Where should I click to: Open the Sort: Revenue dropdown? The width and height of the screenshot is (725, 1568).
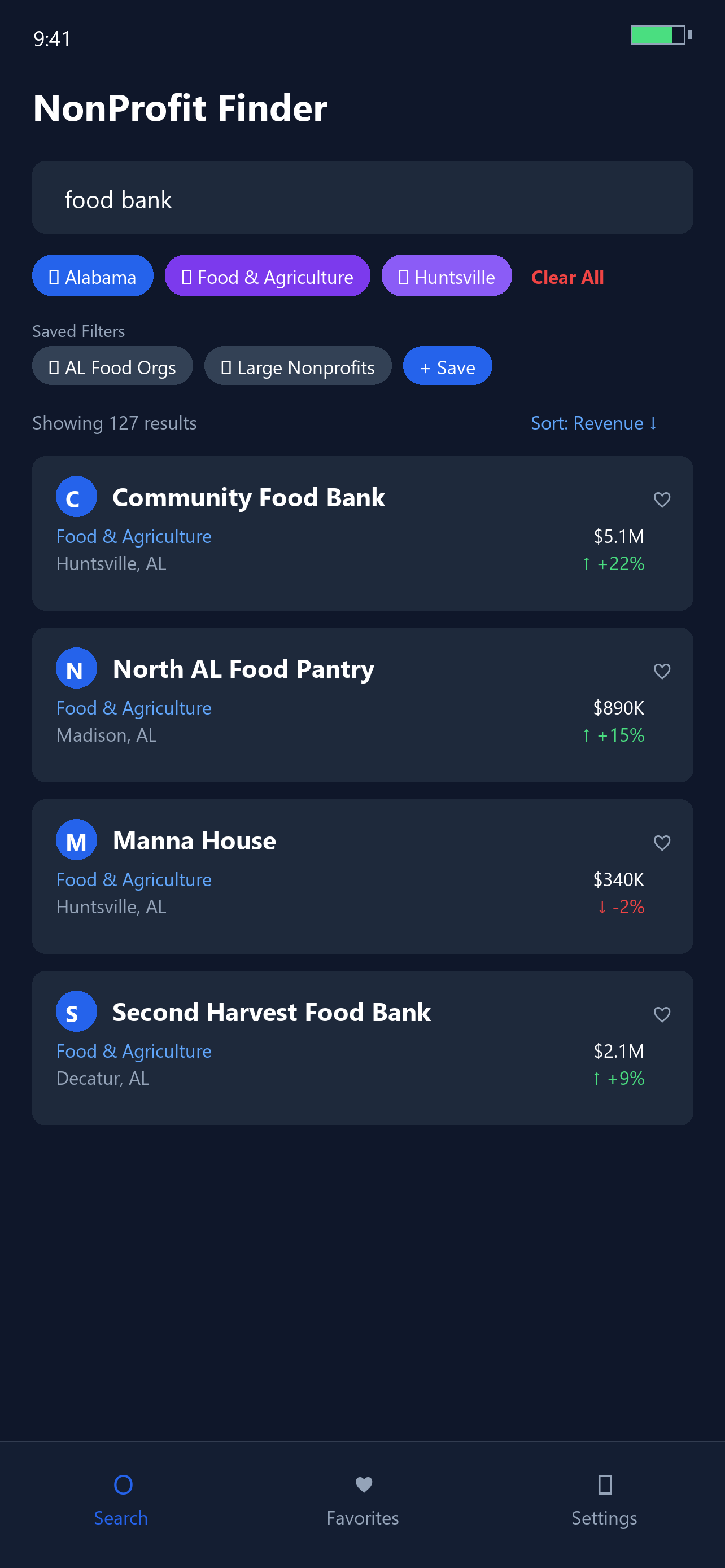click(x=593, y=423)
